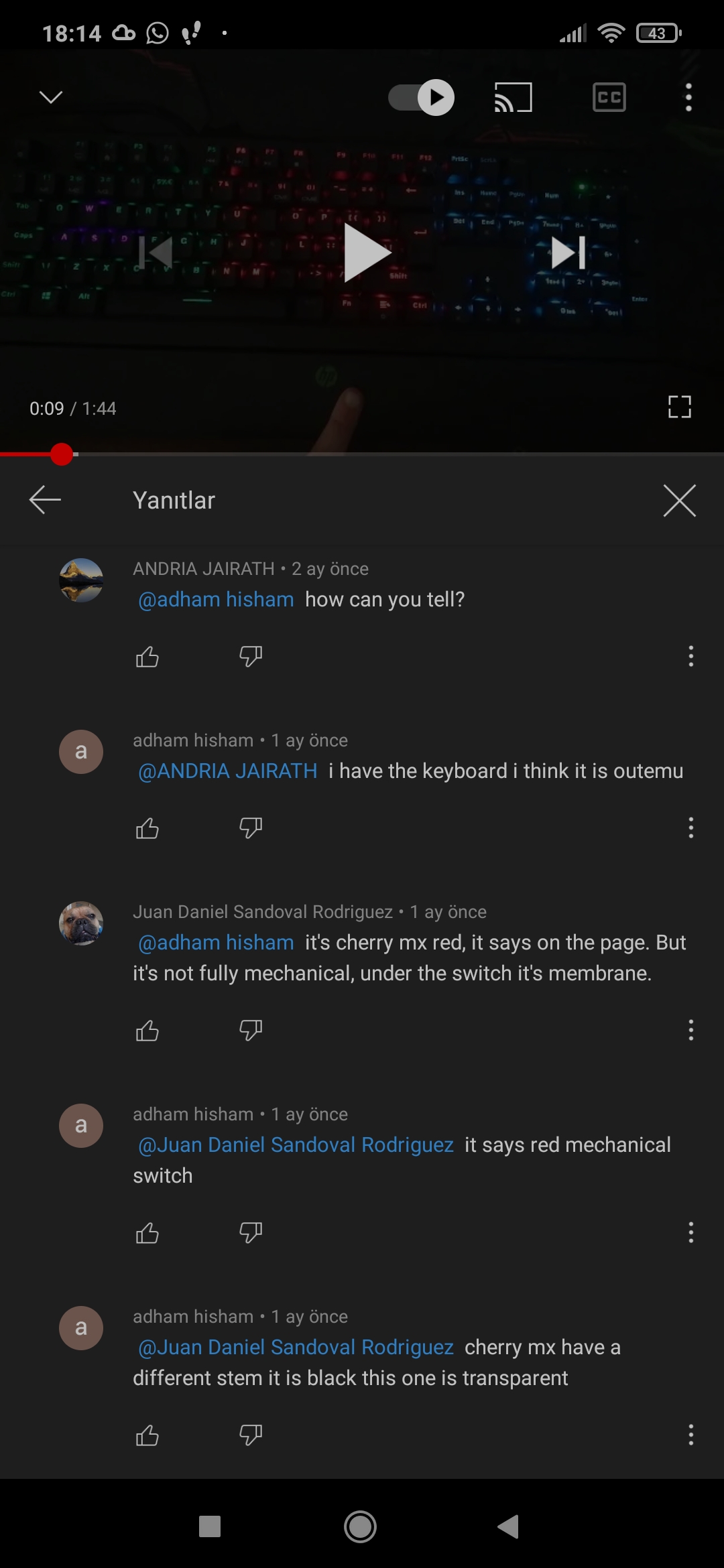This screenshot has width=724, height=1568.
Task: Tap the system home button
Action: click(x=361, y=1526)
